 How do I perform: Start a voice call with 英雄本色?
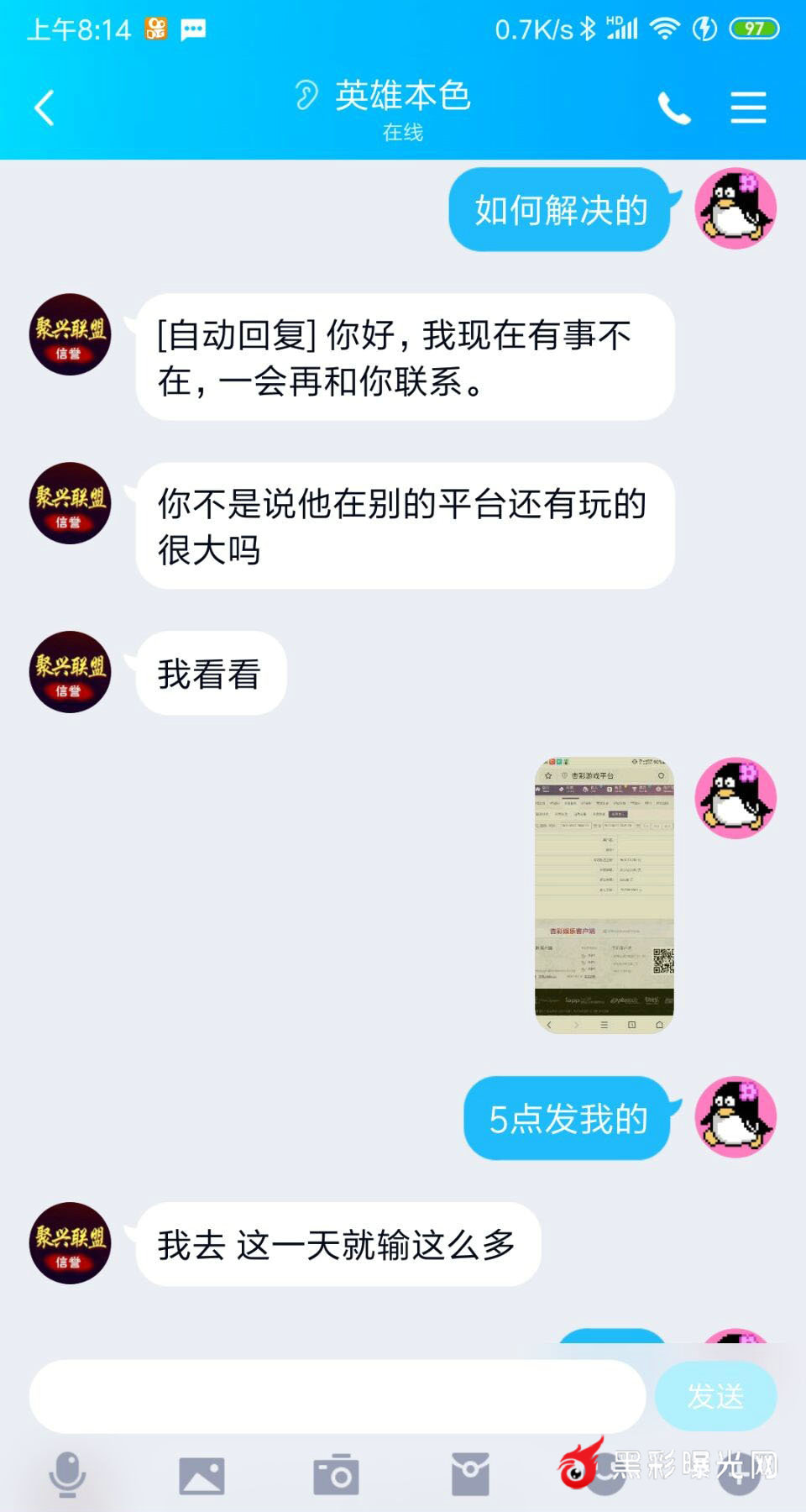[x=673, y=108]
